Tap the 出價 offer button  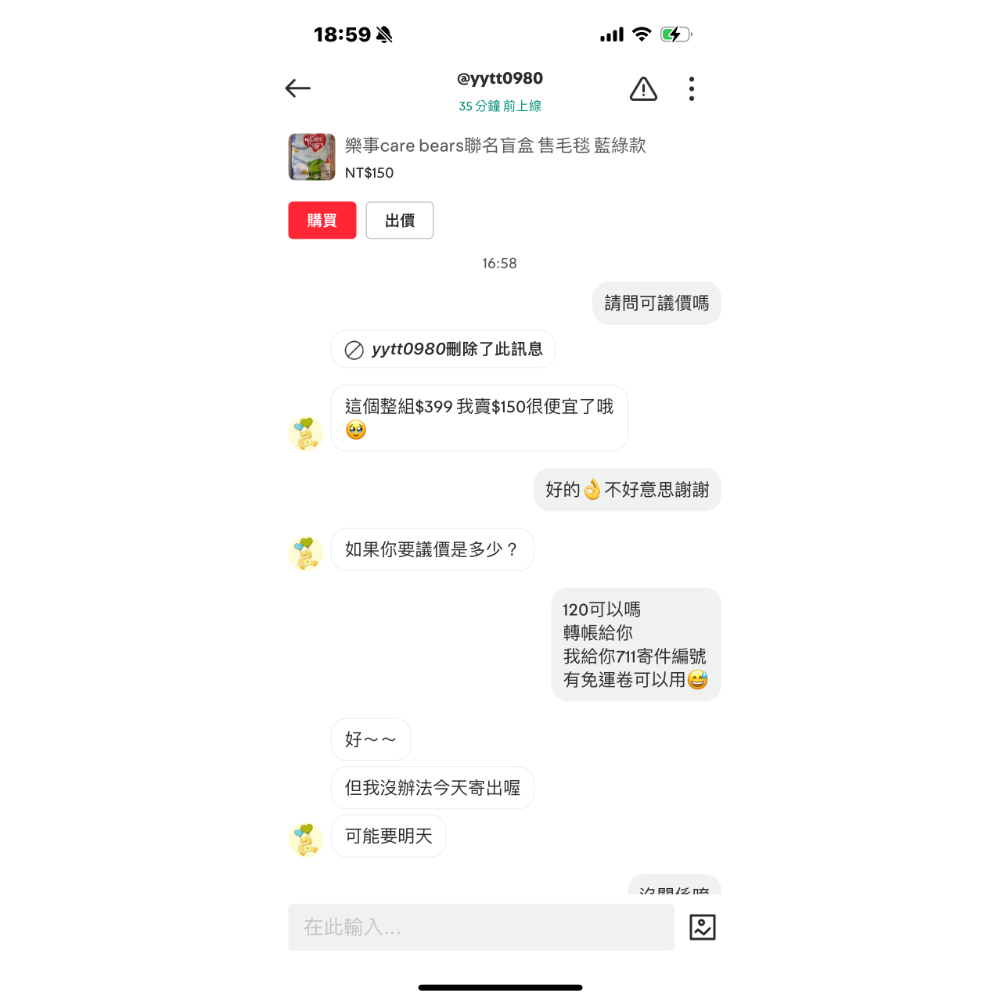(x=399, y=220)
